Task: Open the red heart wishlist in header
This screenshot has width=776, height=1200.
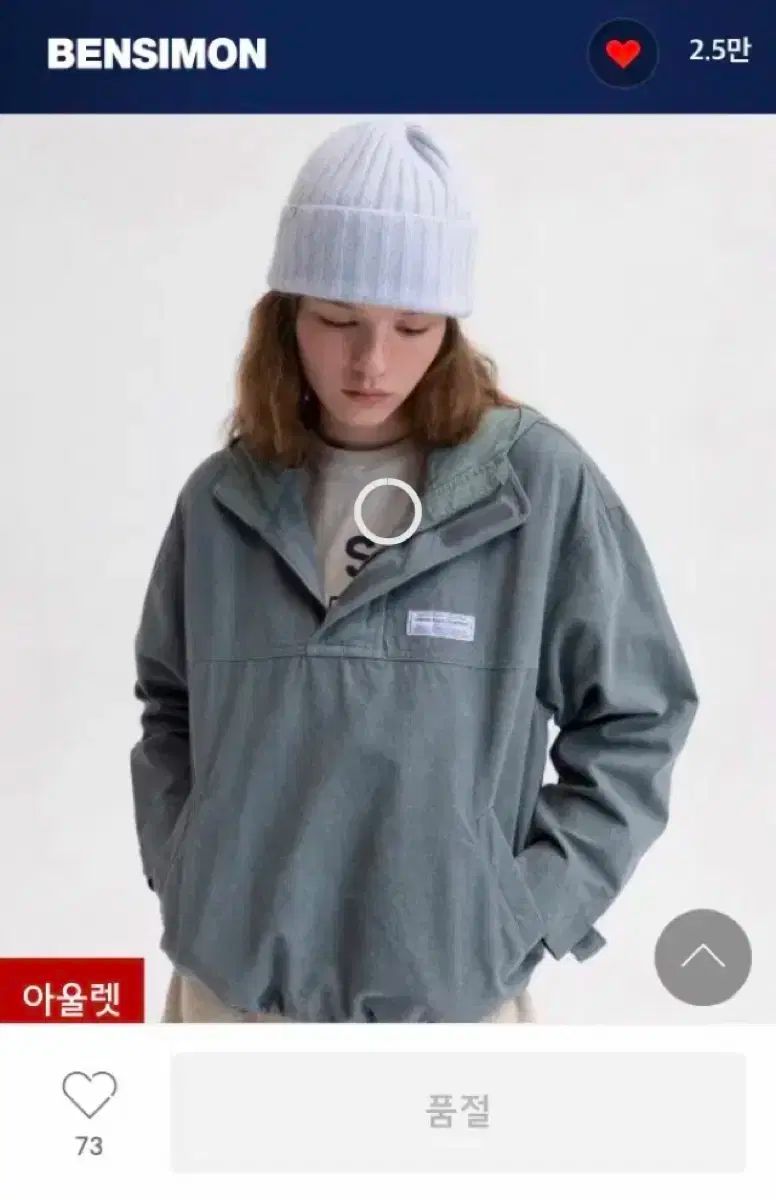Action: click(622, 53)
